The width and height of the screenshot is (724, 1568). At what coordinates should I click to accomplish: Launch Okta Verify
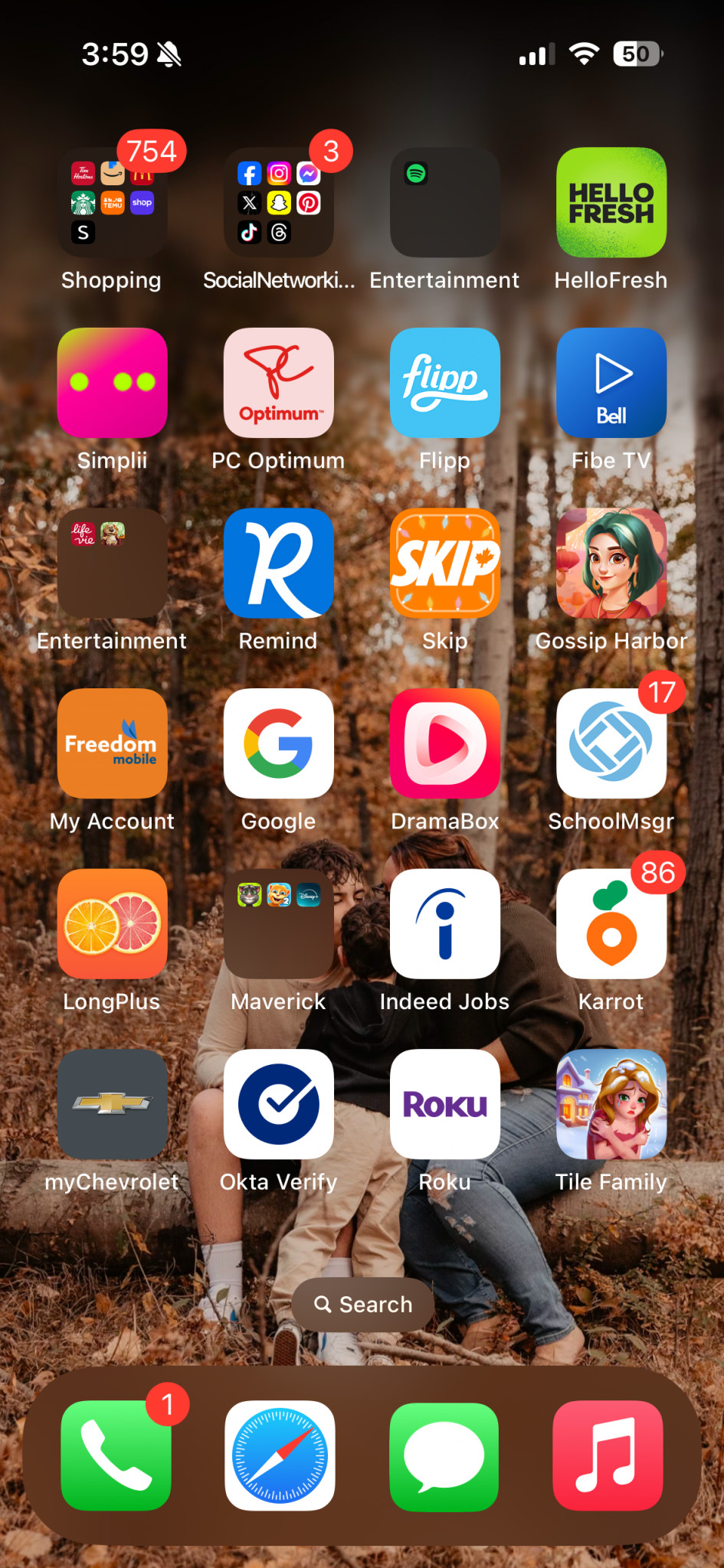pos(279,1104)
